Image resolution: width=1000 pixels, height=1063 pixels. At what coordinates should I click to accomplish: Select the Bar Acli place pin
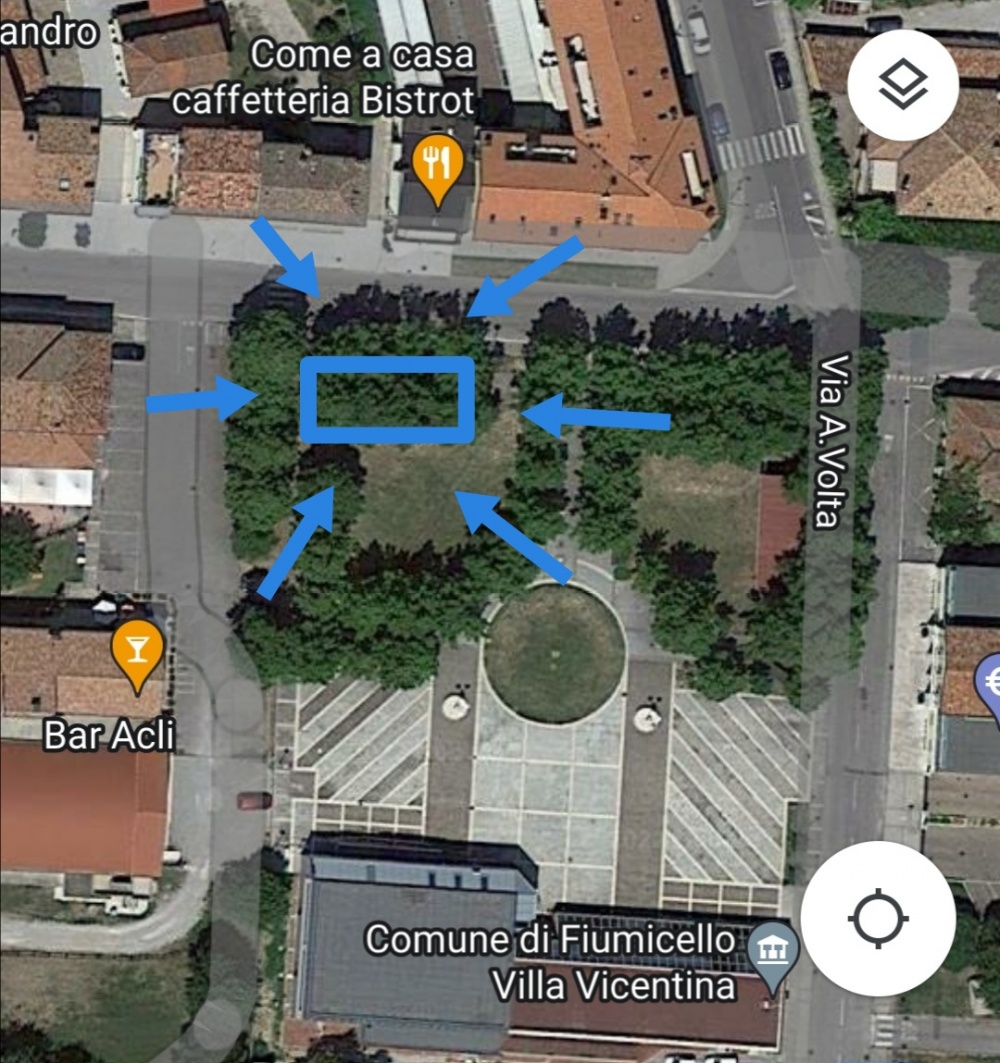pyautogui.click(x=138, y=651)
